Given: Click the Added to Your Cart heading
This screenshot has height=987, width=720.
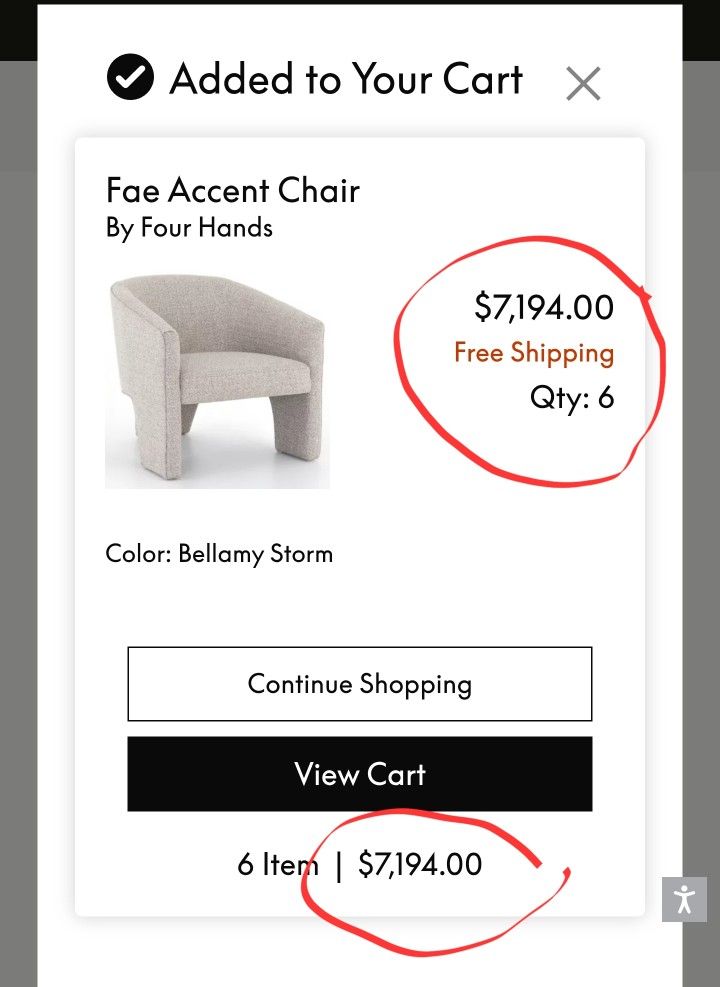Looking at the screenshot, I should click(347, 78).
